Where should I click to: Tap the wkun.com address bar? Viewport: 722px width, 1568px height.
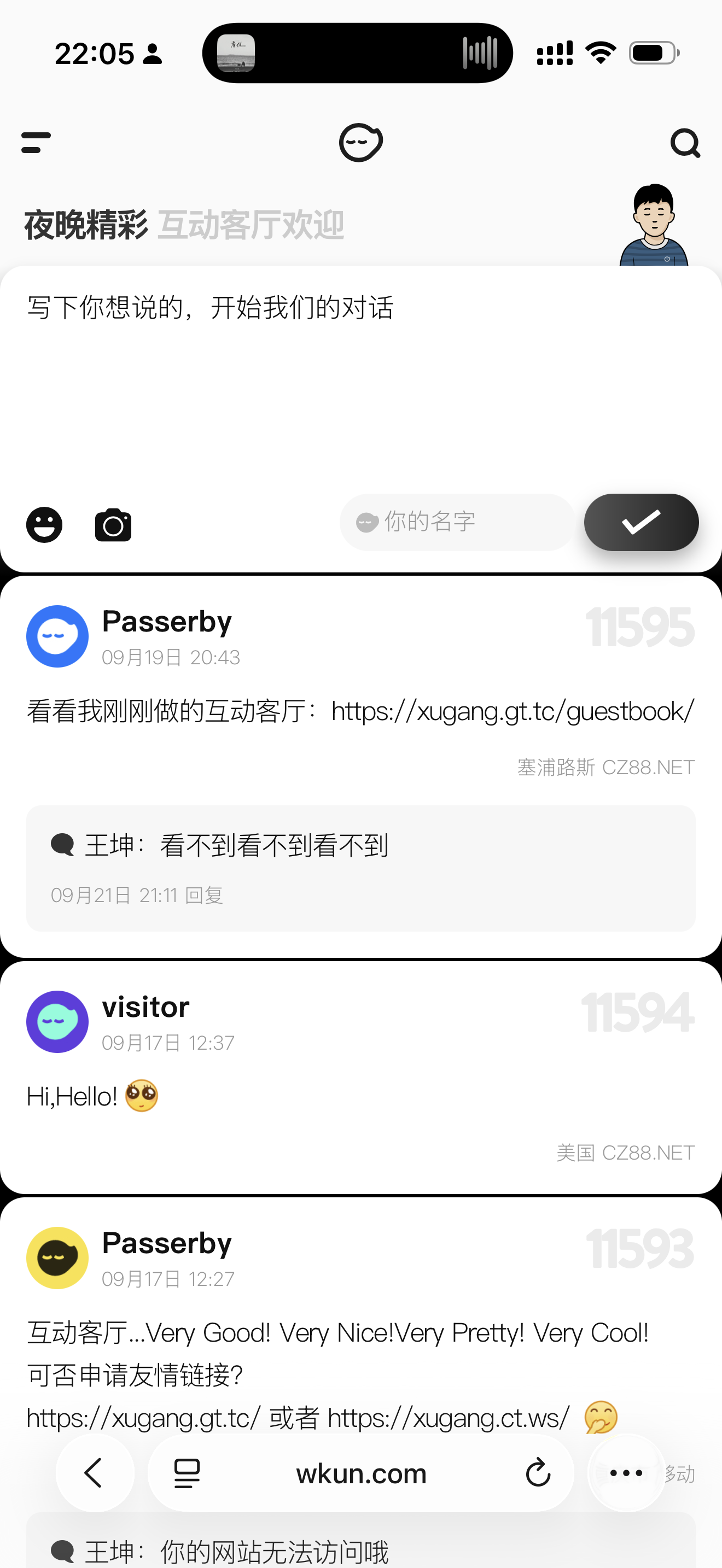361,1473
